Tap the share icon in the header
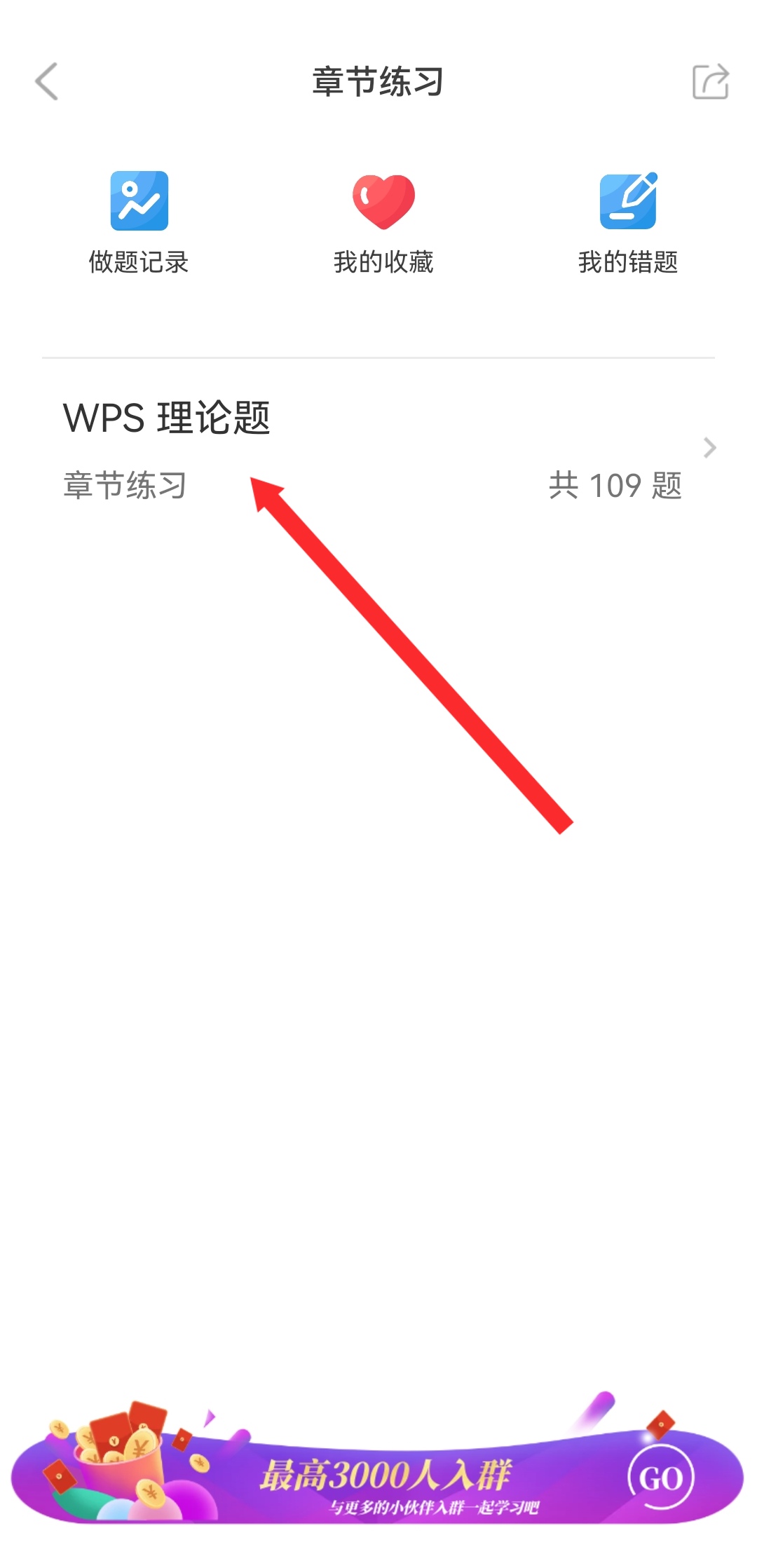This screenshot has width=757, height=1568. pyautogui.click(x=710, y=82)
